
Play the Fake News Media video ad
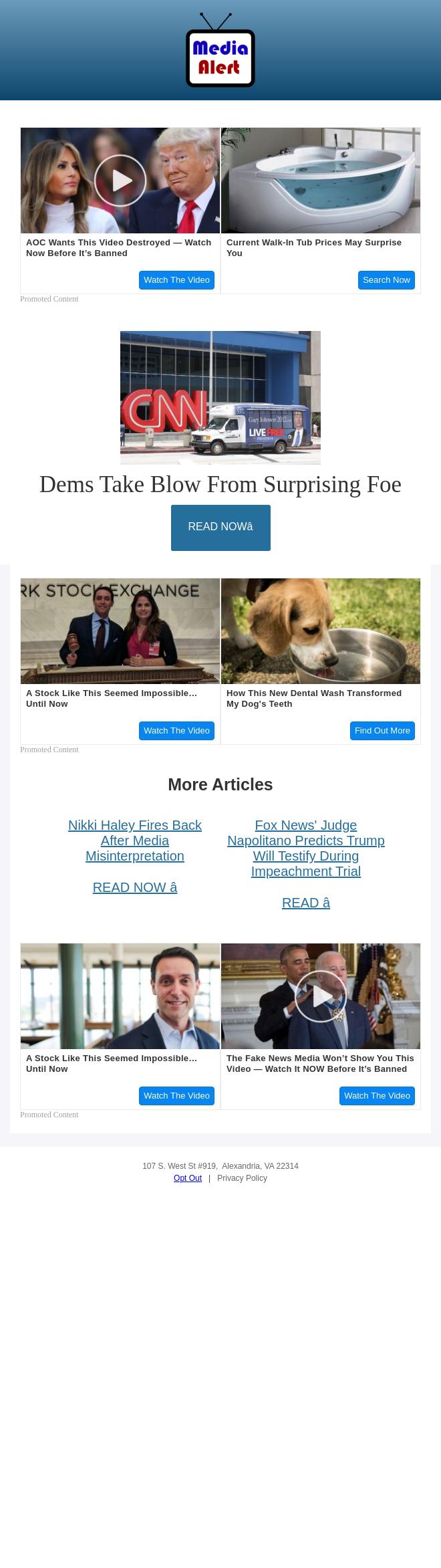321,996
